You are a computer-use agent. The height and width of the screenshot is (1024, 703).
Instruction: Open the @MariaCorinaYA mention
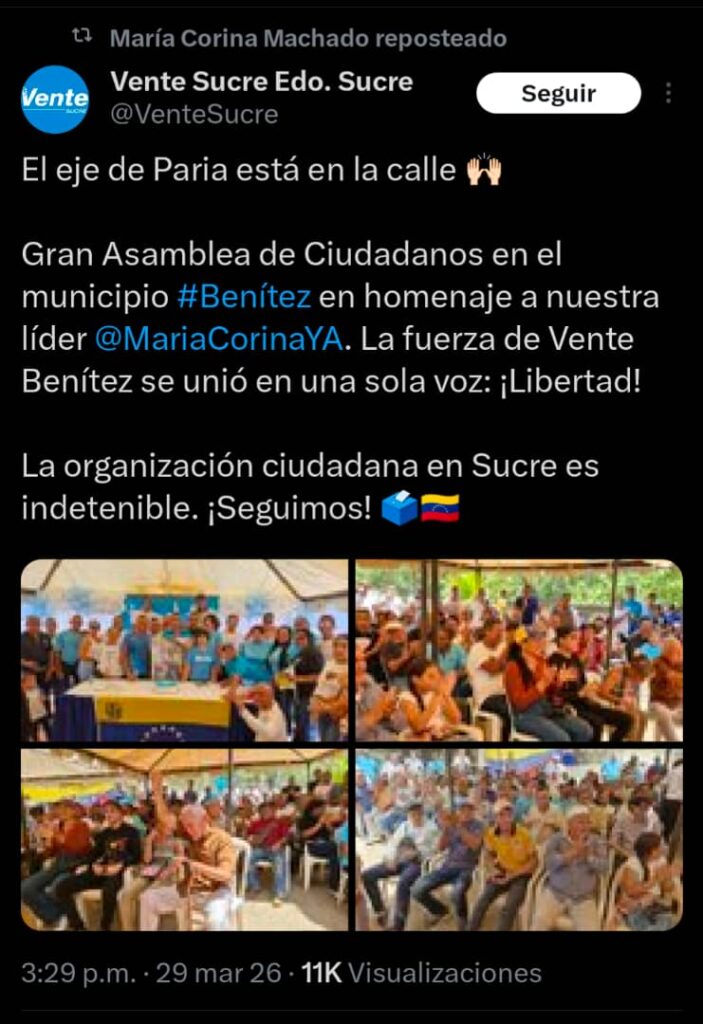point(219,339)
